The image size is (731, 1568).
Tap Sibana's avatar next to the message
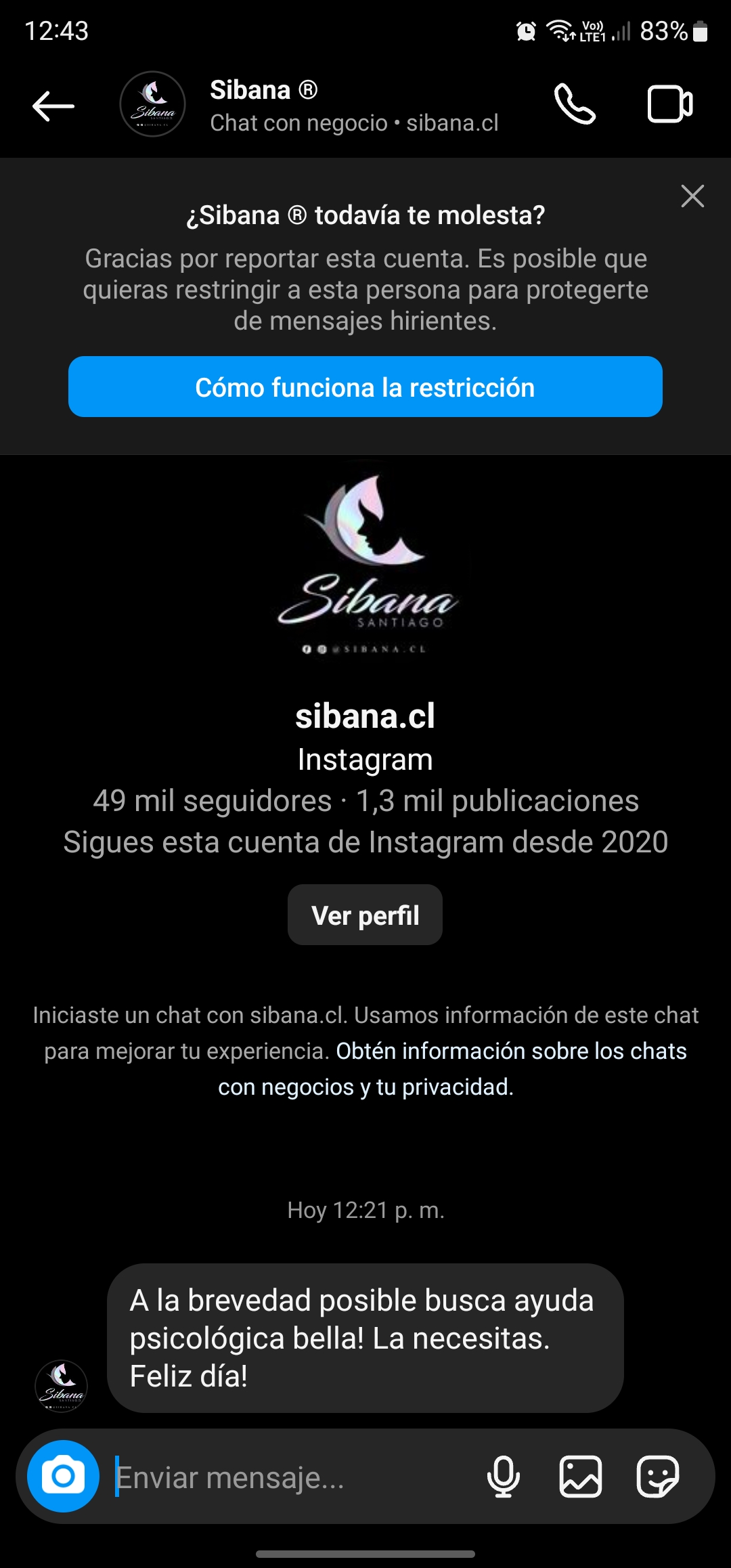coord(62,1386)
